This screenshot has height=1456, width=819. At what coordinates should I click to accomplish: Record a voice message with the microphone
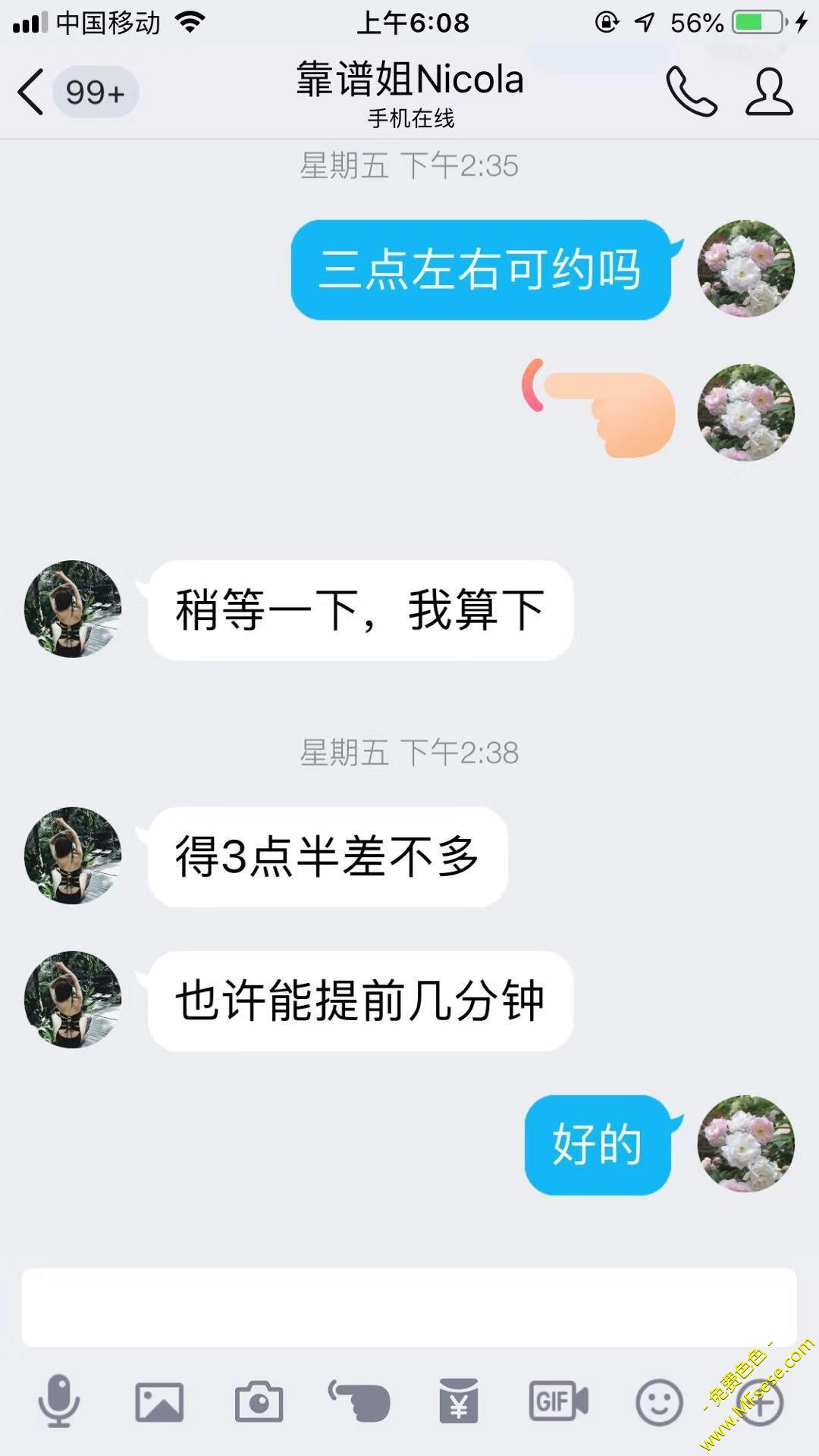pyautogui.click(x=58, y=1401)
